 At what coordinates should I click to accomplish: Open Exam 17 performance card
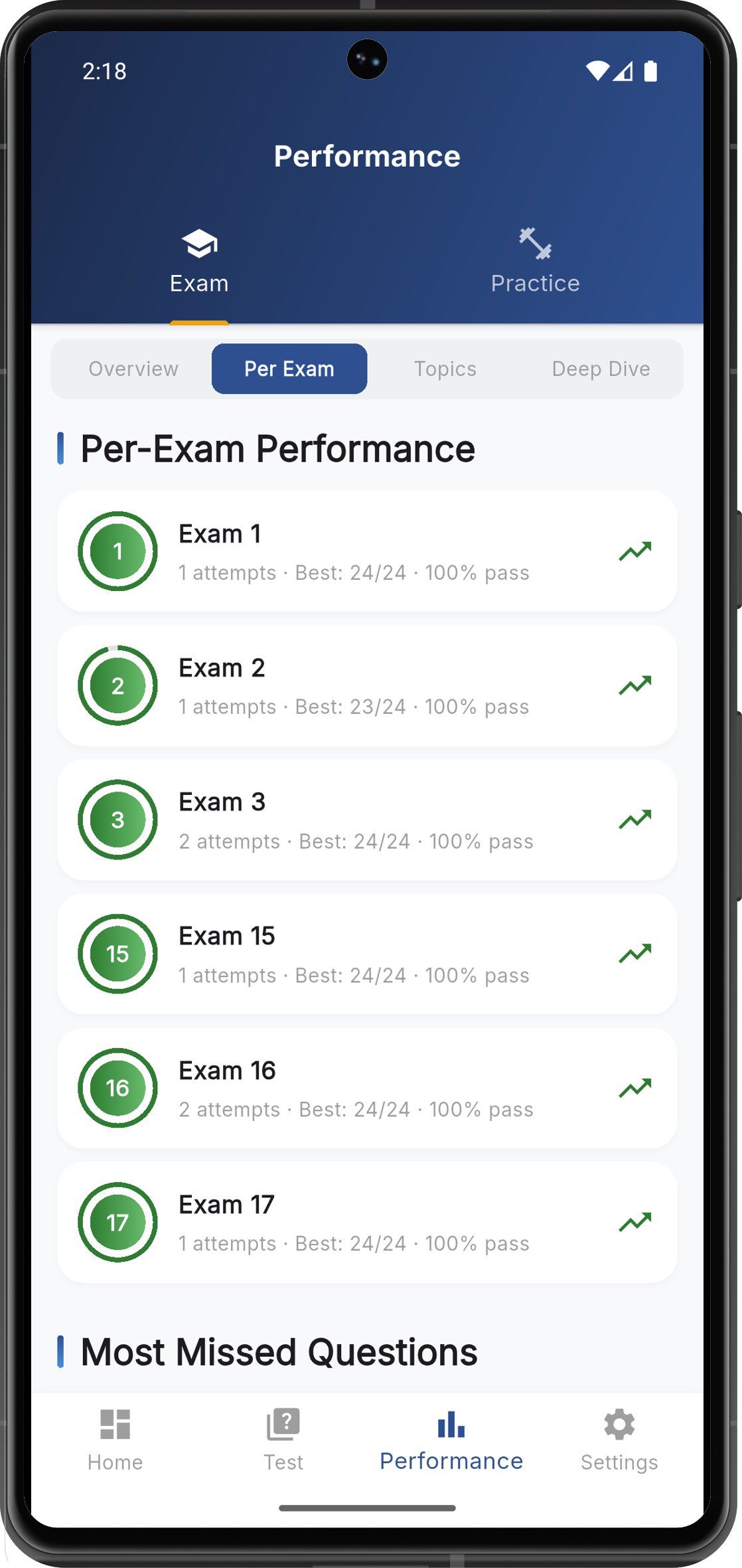[367, 1222]
